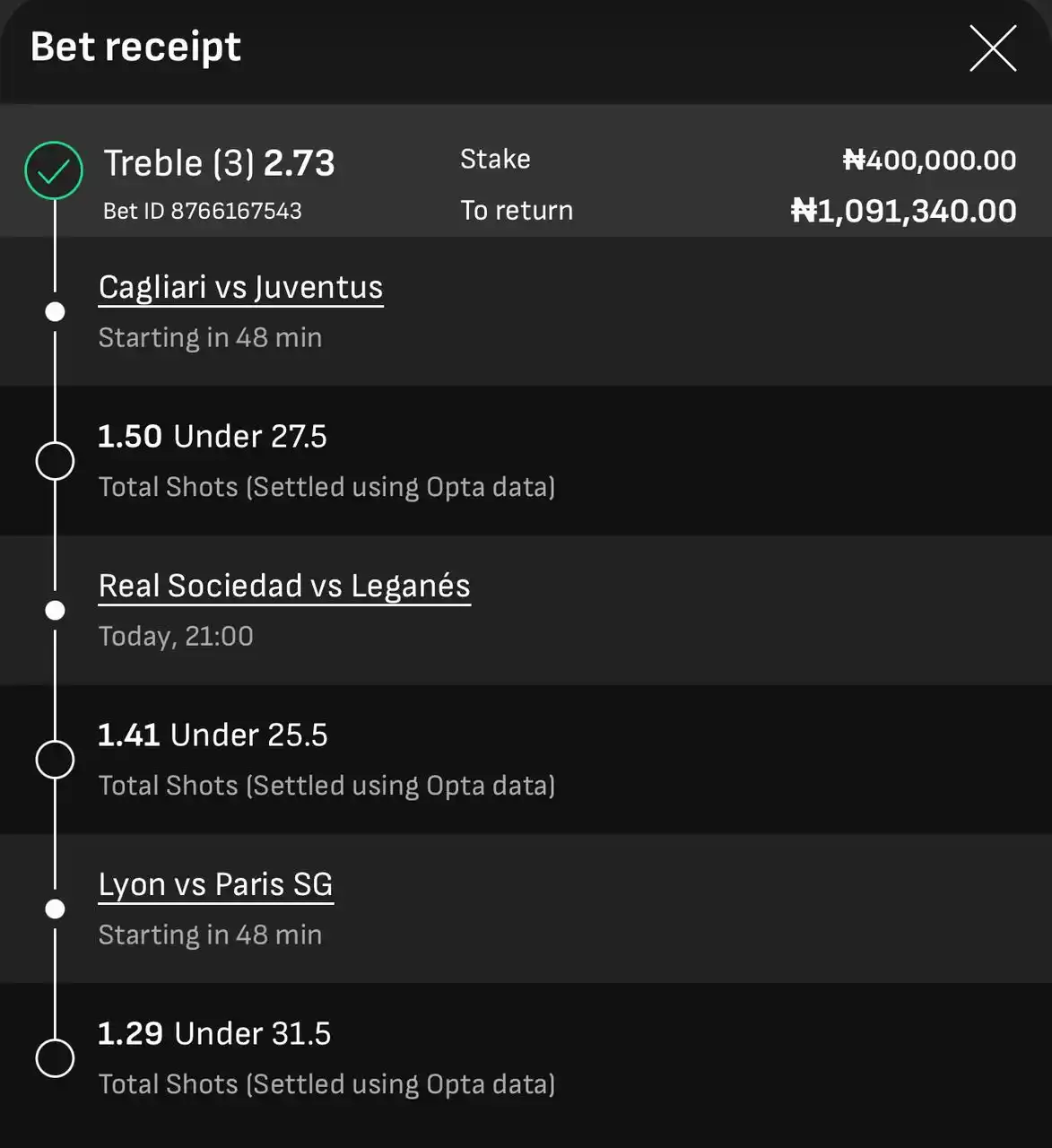Click the hollow circle beside 1.50 Under 27.5

pyautogui.click(x=55, y=460)
